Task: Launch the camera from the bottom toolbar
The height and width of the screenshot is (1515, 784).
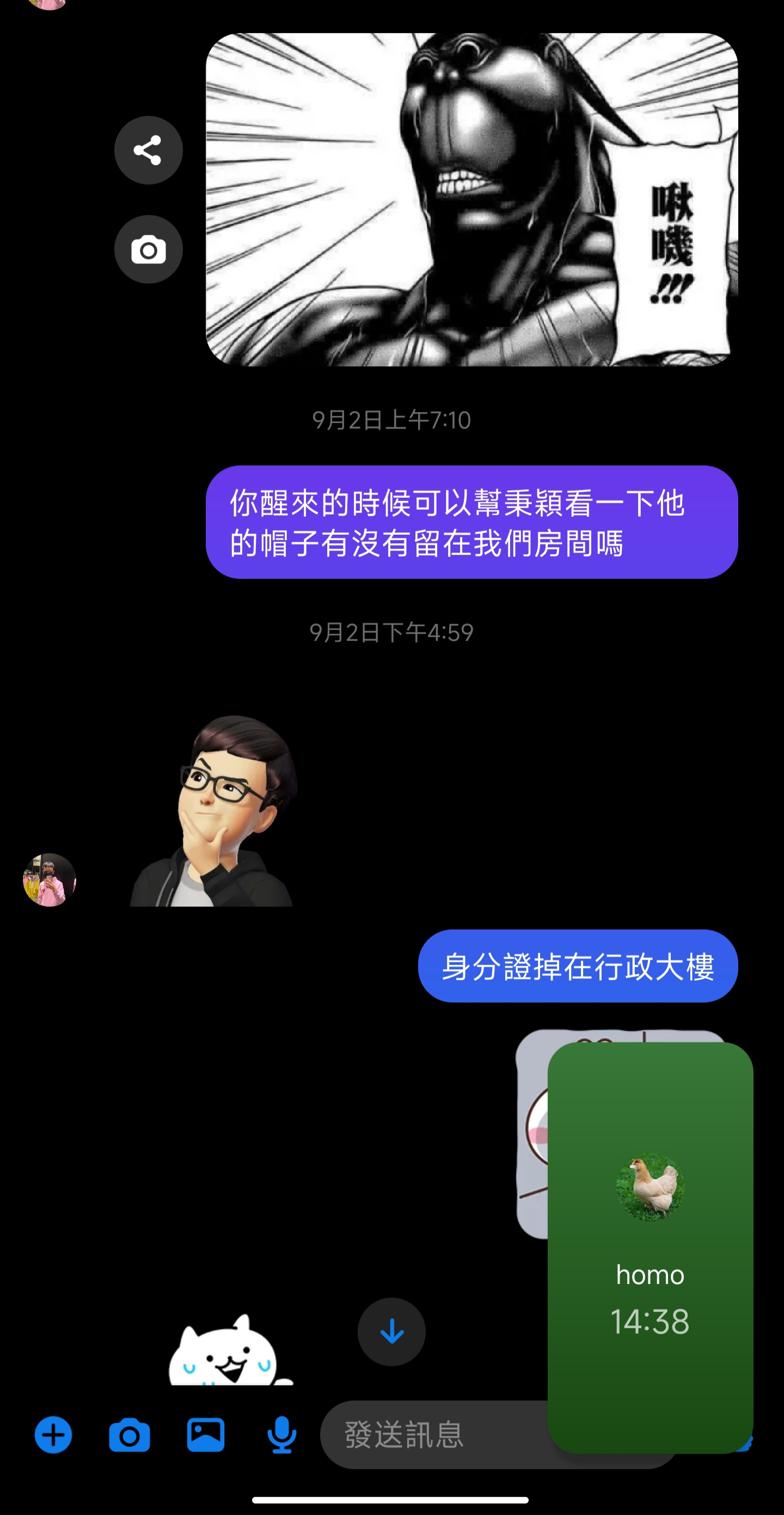Action: [130, 1435]
